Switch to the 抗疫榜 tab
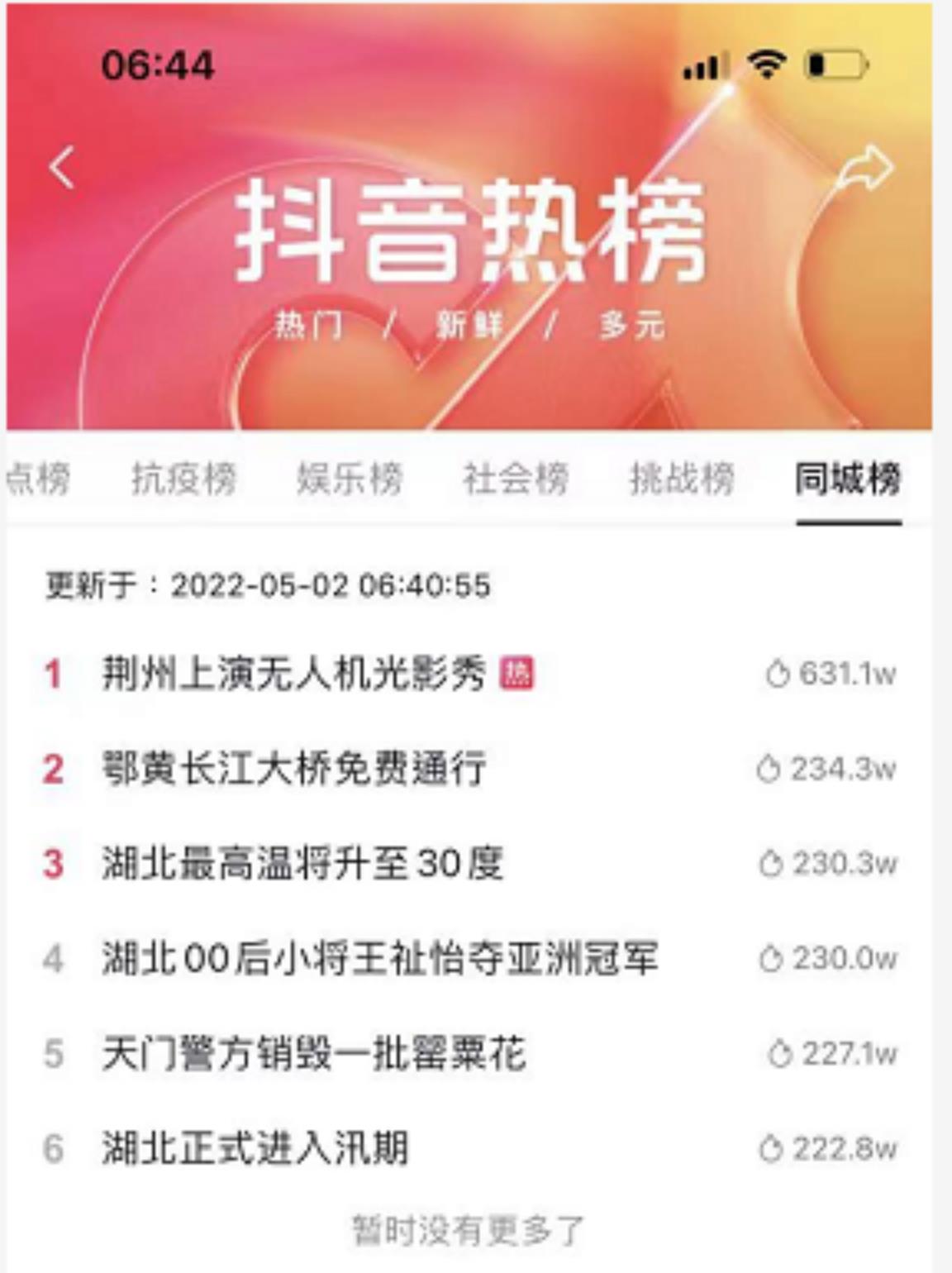The height and width of the screenshot is (1273, 952). (183, 479)
